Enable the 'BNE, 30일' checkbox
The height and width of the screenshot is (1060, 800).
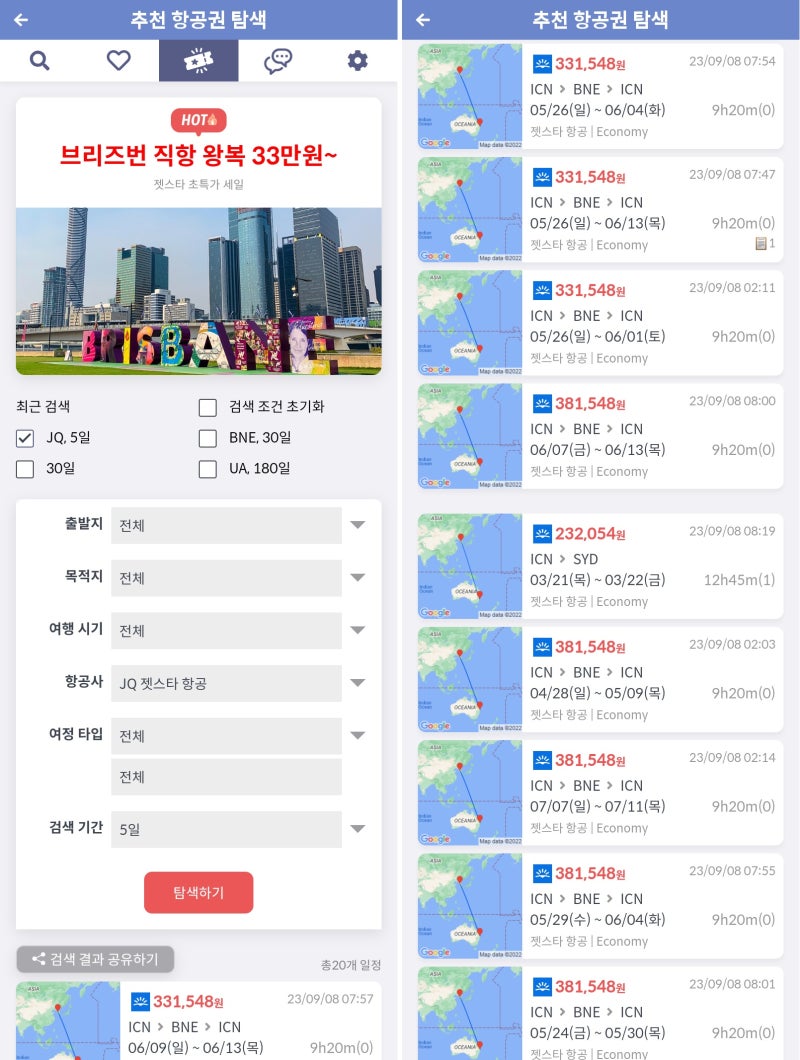(208, 438)
